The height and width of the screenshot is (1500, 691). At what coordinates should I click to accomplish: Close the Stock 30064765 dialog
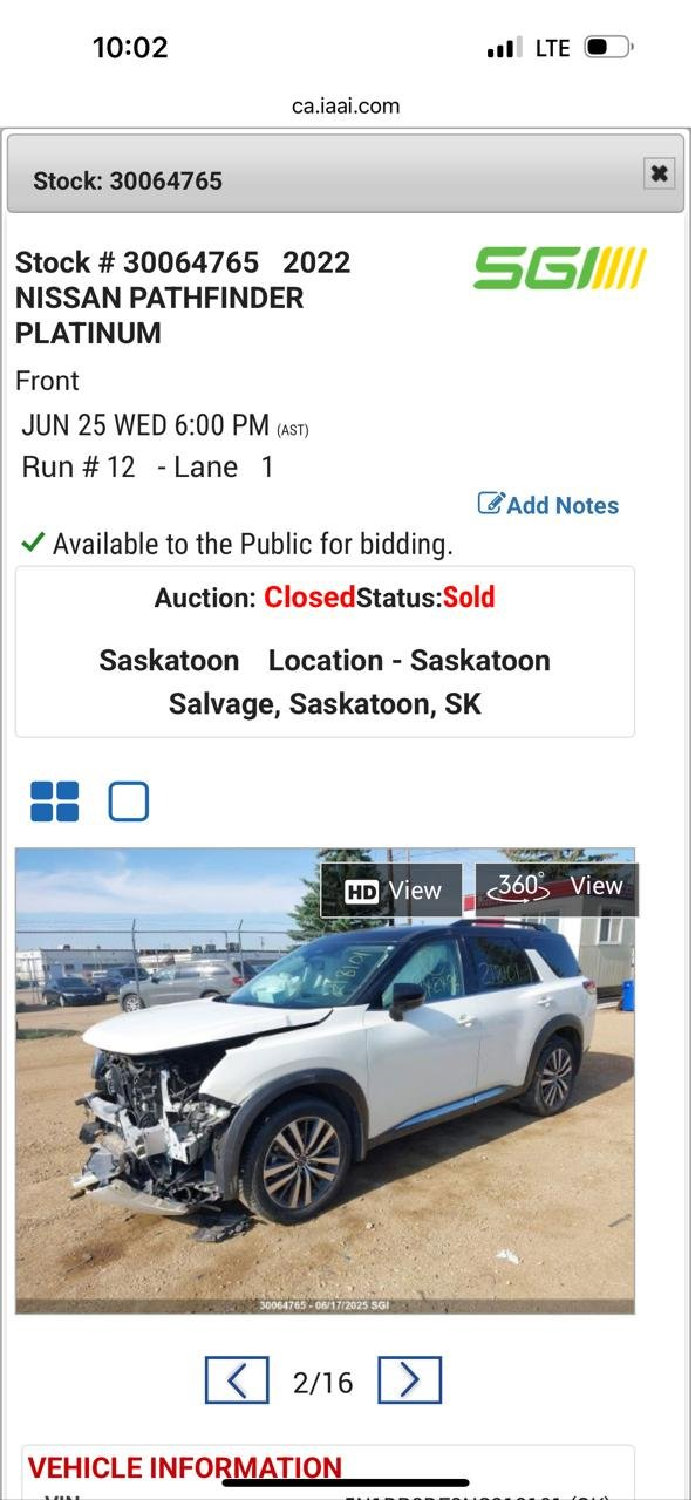(x=658, y=174)
